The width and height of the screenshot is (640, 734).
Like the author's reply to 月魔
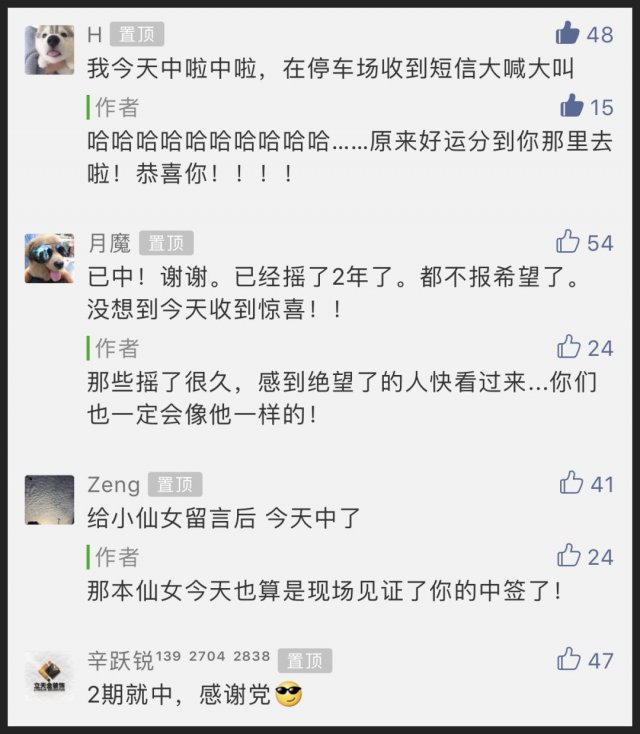[x=569, y=347]
